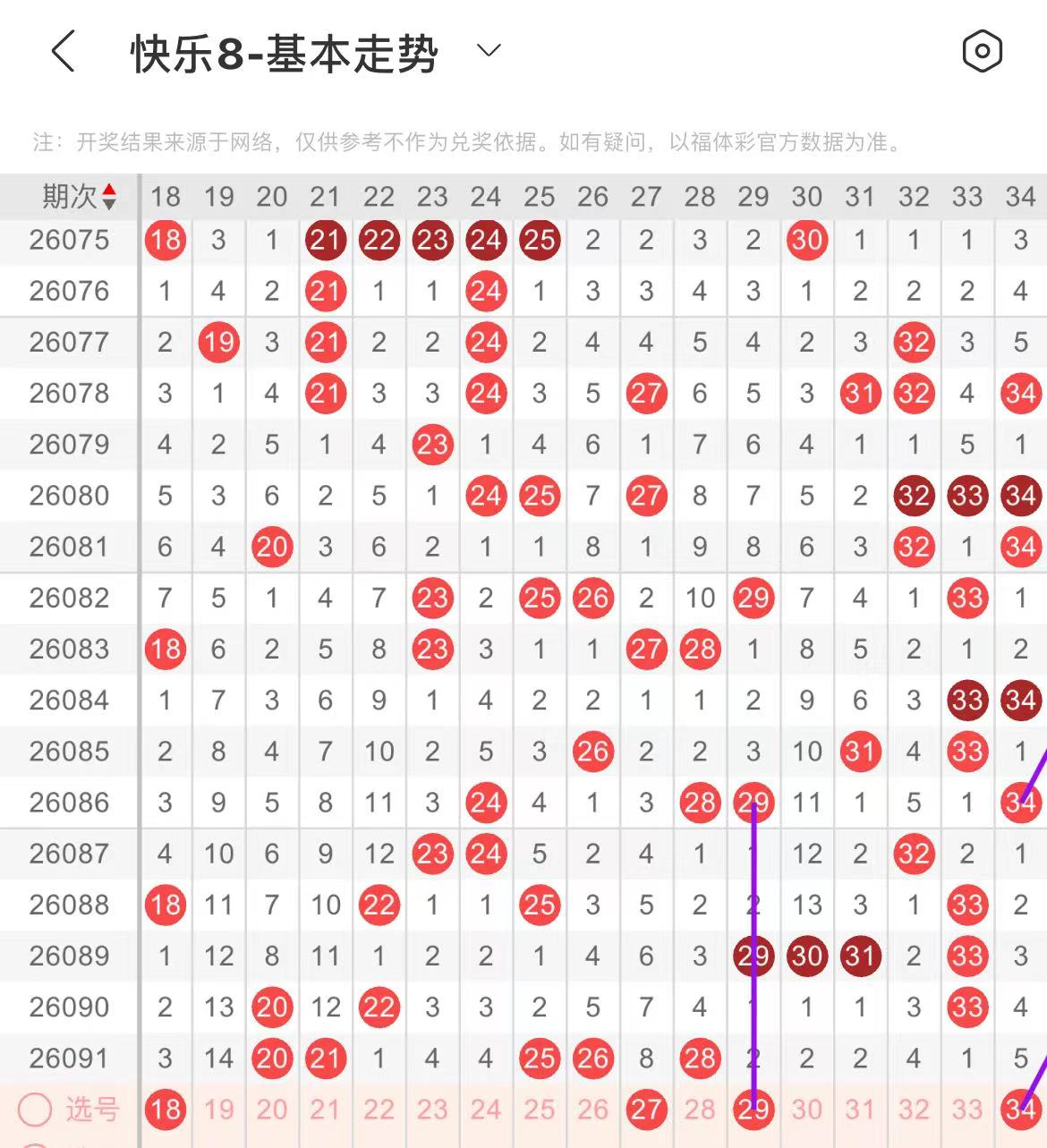Unselect number 27 in the 选号 row
This screenshot has width=1047, height=1148.
tap(646, 1110)
